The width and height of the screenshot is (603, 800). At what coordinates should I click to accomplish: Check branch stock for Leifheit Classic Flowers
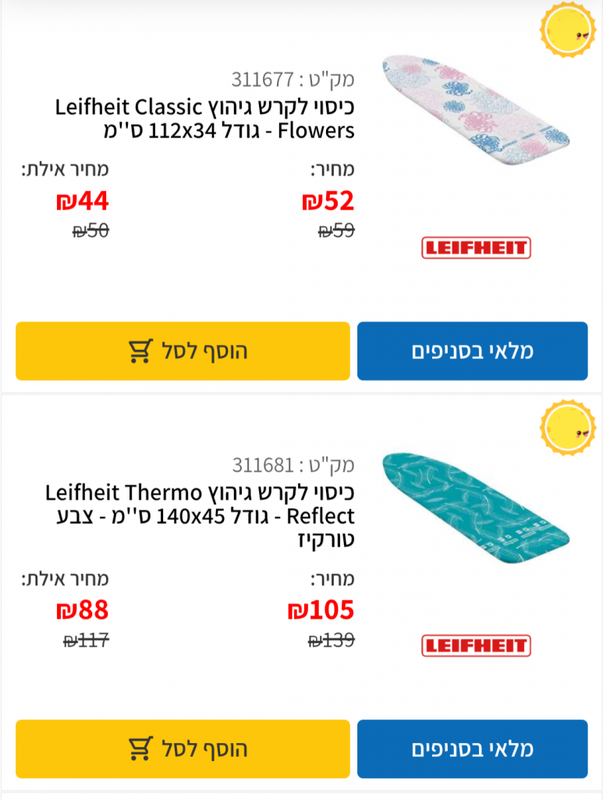point(472,351)
